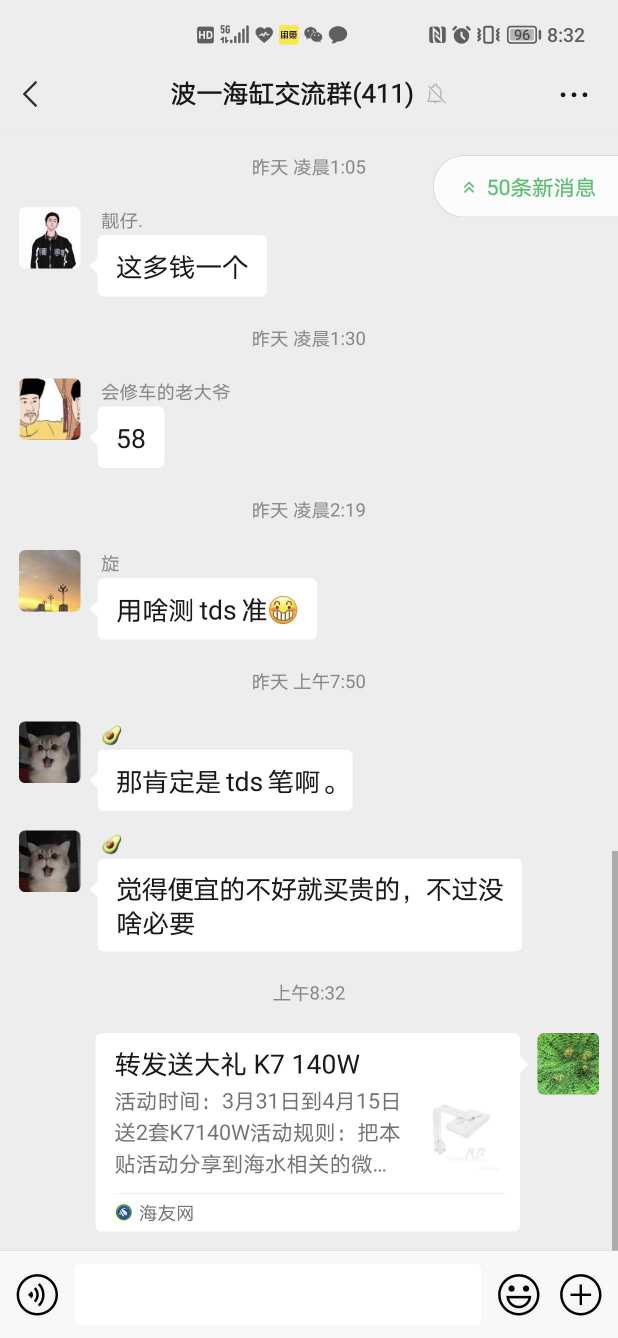Image resolution: width=618 pixels, height=1338 pixels.
Task: View 会修车的老大爷's profile avatar
Action: click(50, 409)
